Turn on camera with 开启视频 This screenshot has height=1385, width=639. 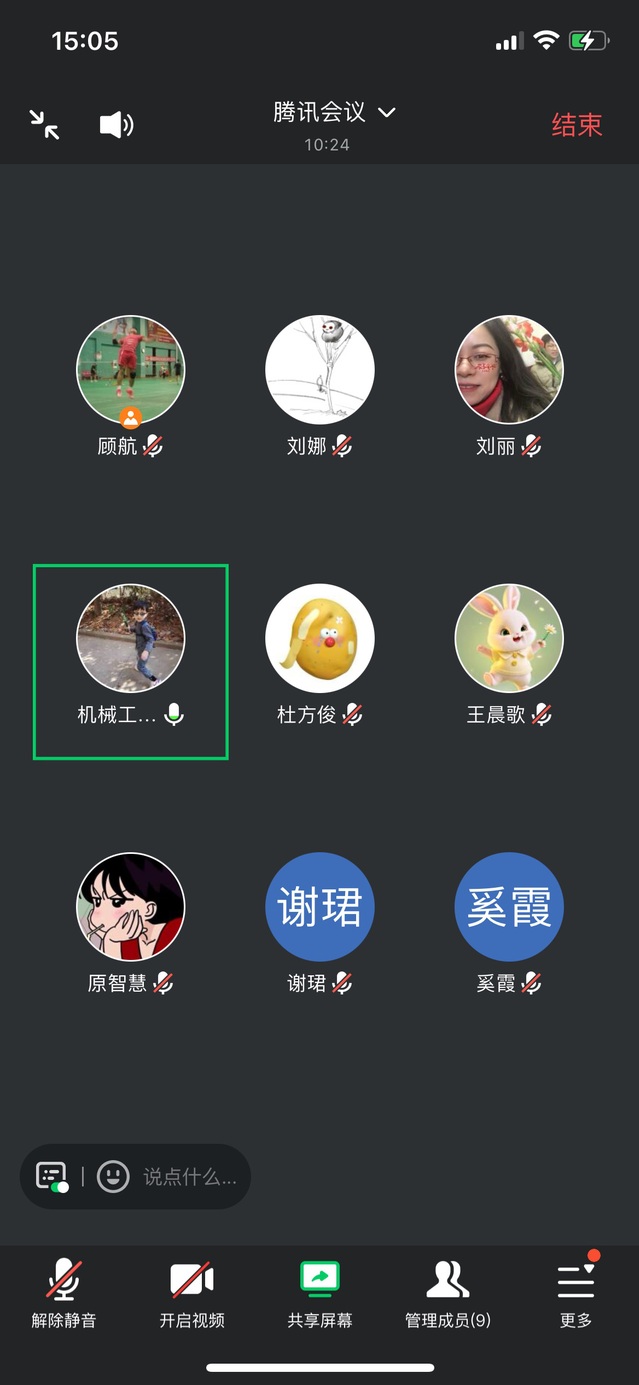click(x=192, y=1294)
